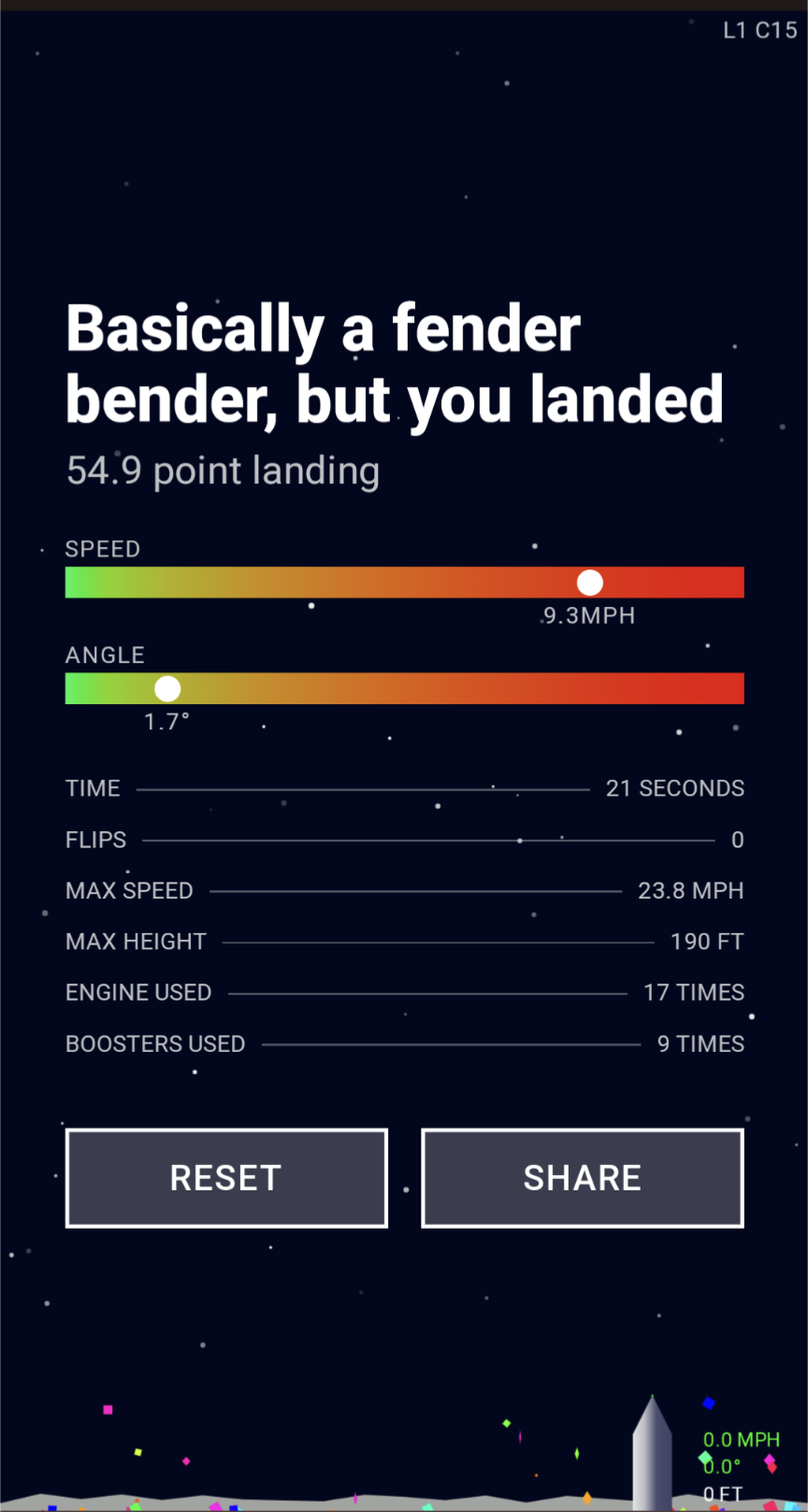Share the landing result
Screen dimensions: 808x1512
(582, 1177)
